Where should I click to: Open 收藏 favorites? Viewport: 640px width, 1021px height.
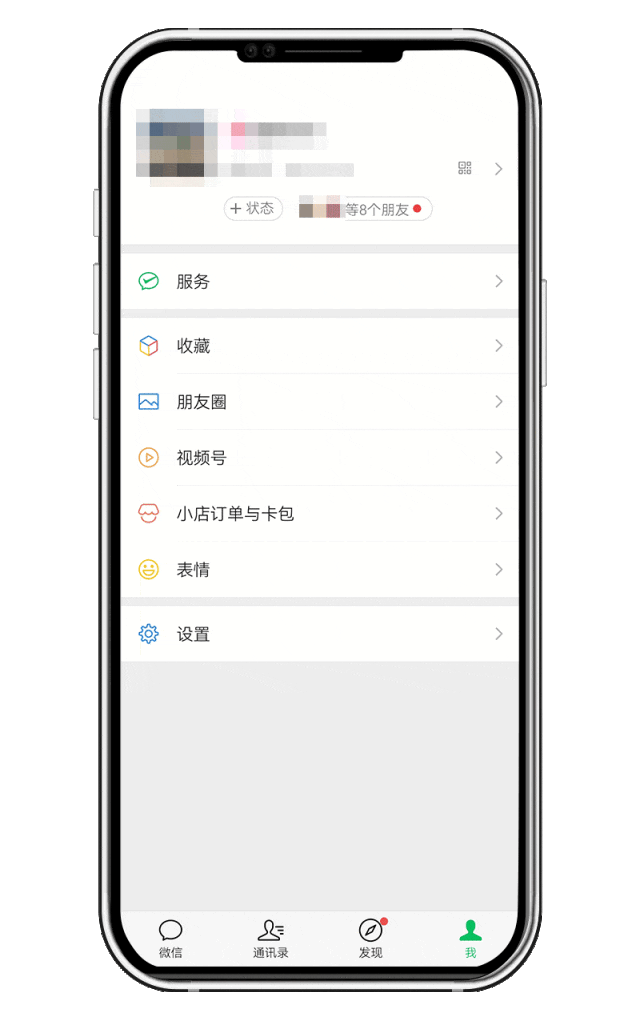point(319,346)
